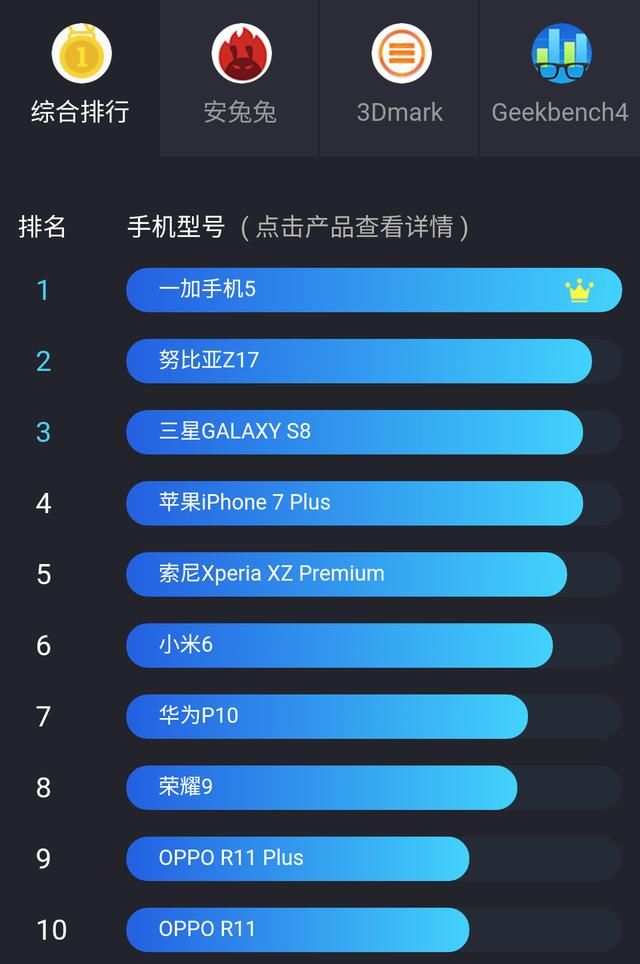
Task: Select the 综合排行 tab
Action: coord(80,78)
